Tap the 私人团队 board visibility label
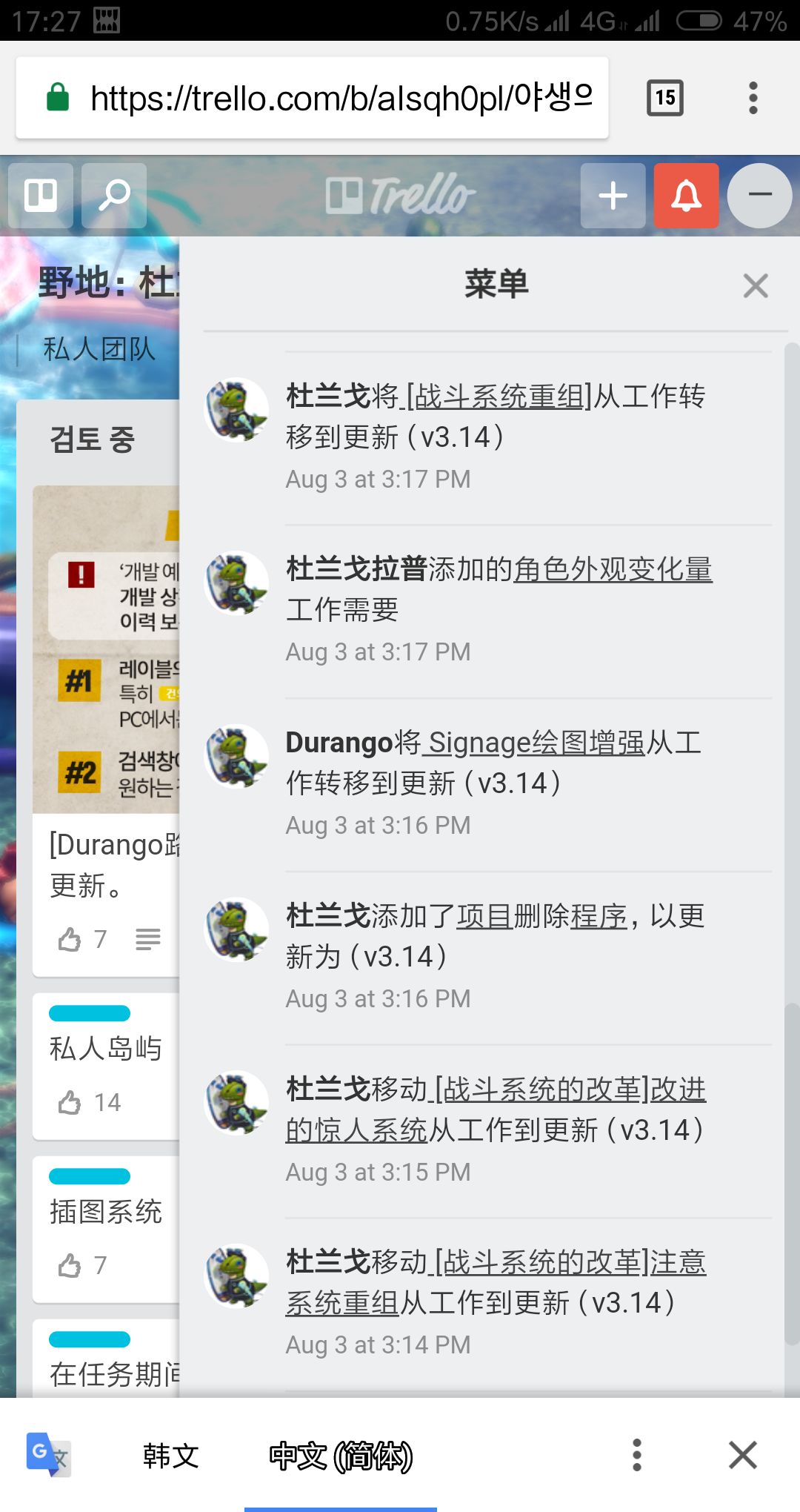800x1512 pixels. point(100,348)
